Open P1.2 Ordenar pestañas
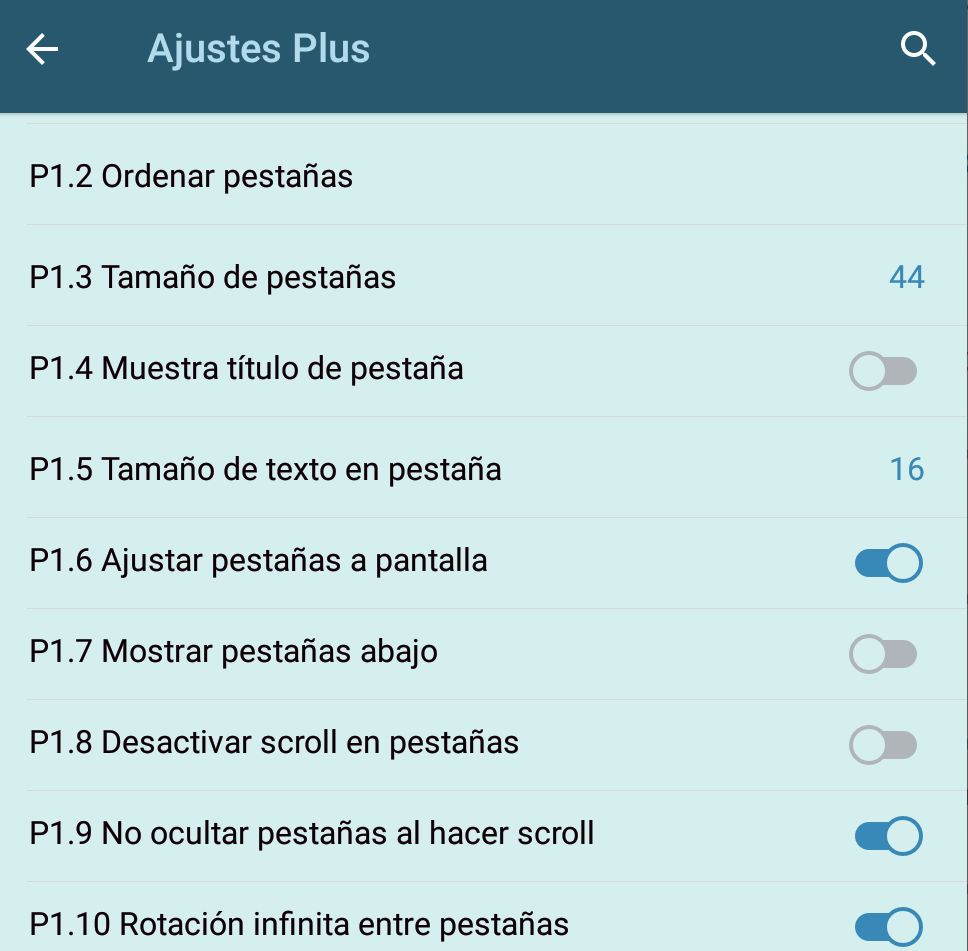This screenshot has height=951, width=968. pyautogui.click(x=191, y=176)
